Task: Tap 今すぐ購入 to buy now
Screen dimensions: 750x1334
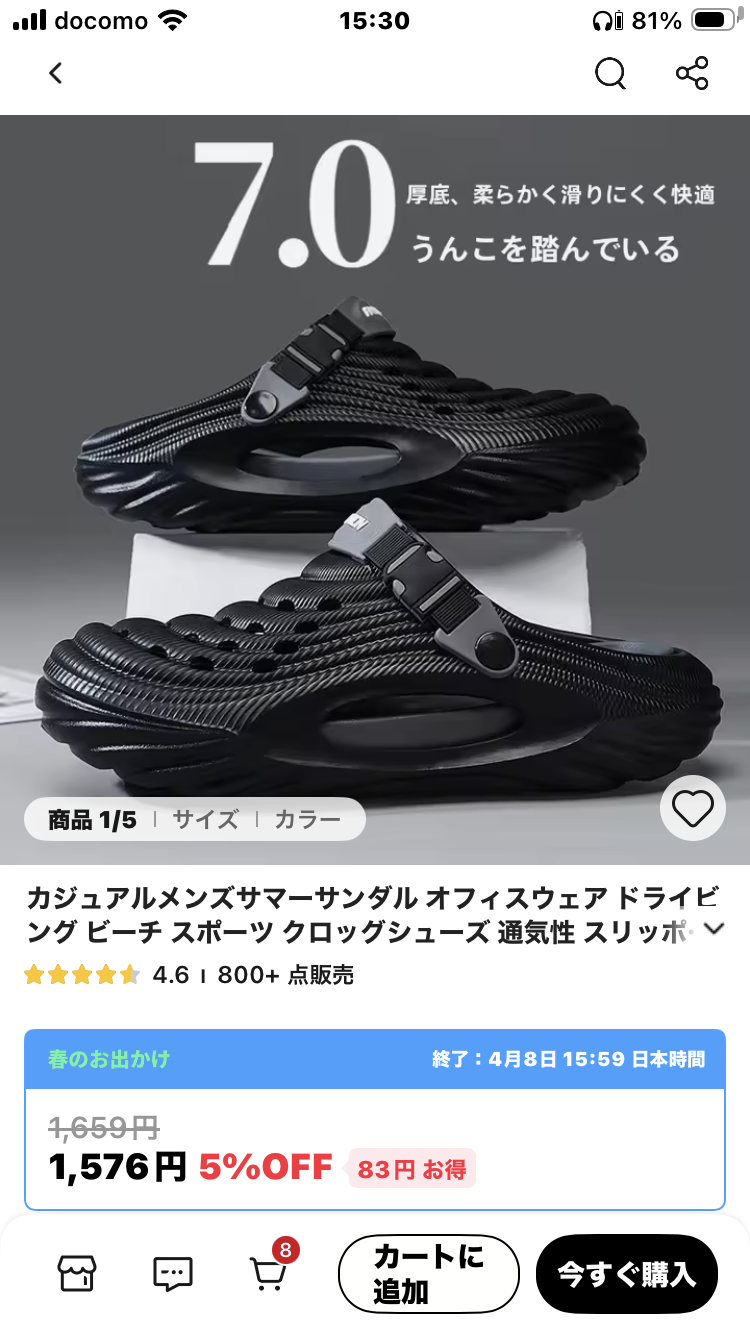Action: (627, 1273)
